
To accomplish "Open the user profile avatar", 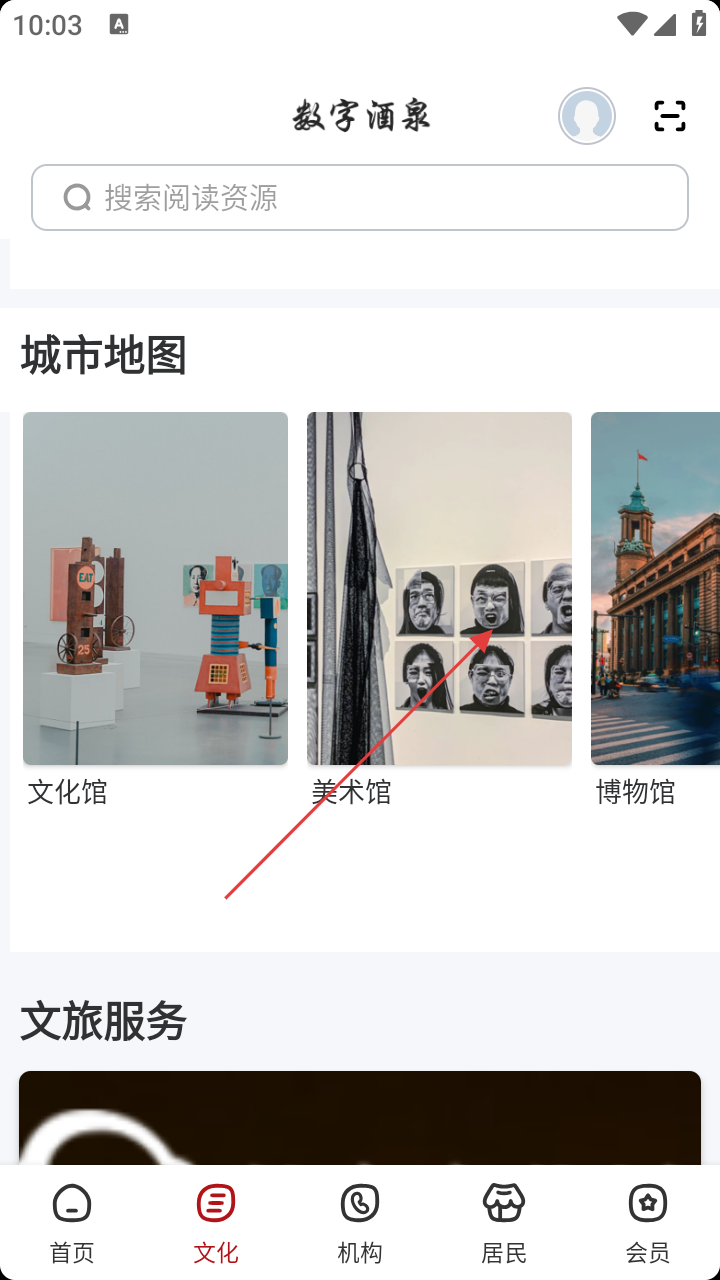I will coord(587,116).
